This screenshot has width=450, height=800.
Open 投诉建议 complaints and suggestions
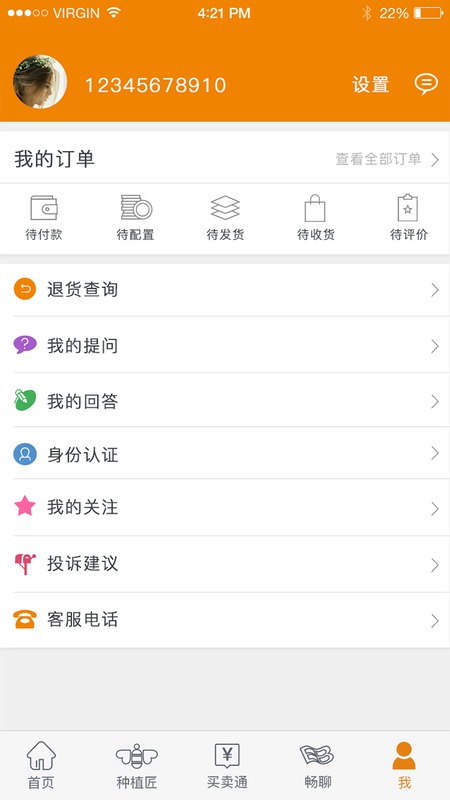pos(225,564)
